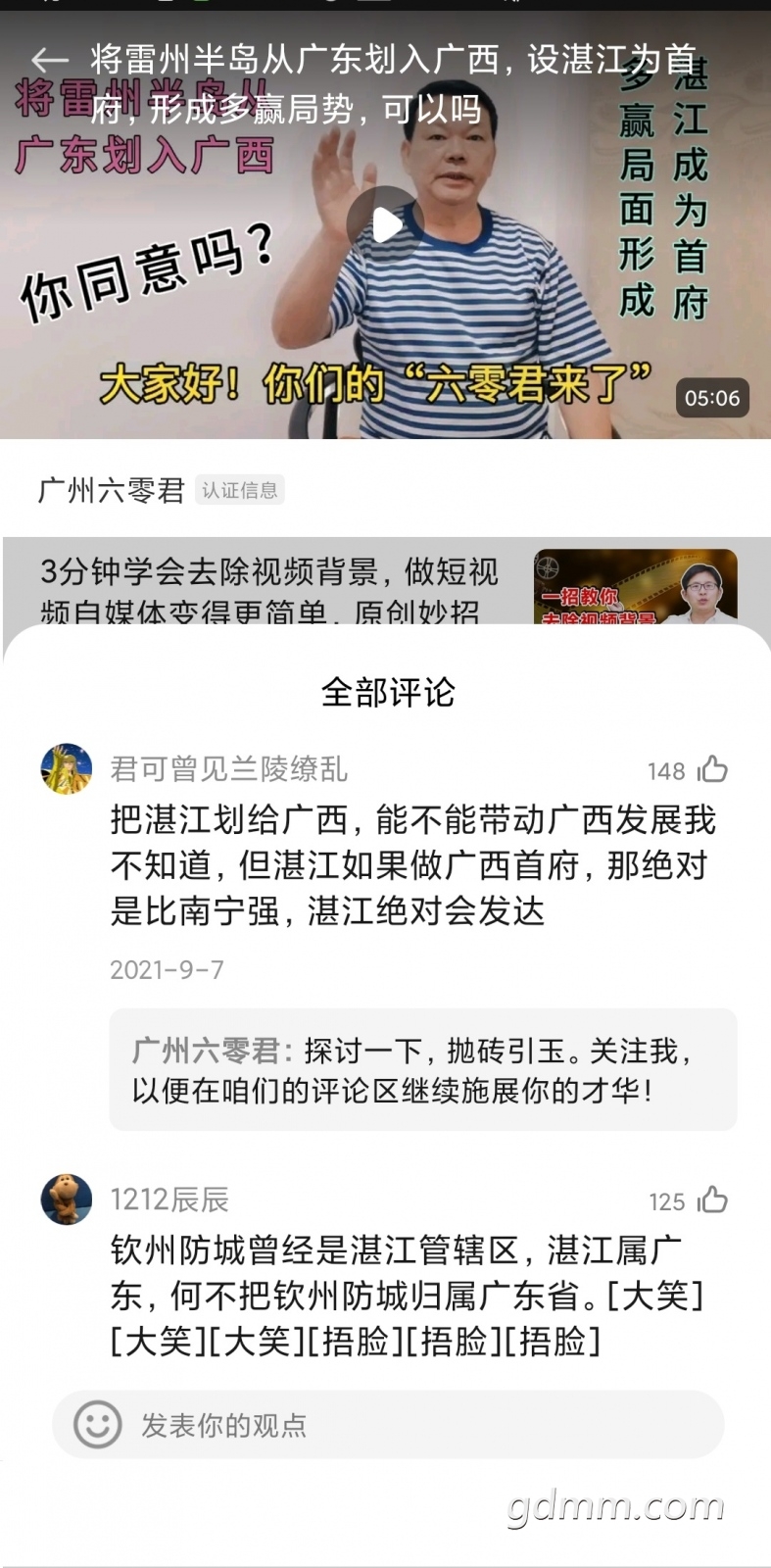View 1212辰辰's profile picture
The height and width of the screenshot is (1568, 771).
click(66, 1200)
